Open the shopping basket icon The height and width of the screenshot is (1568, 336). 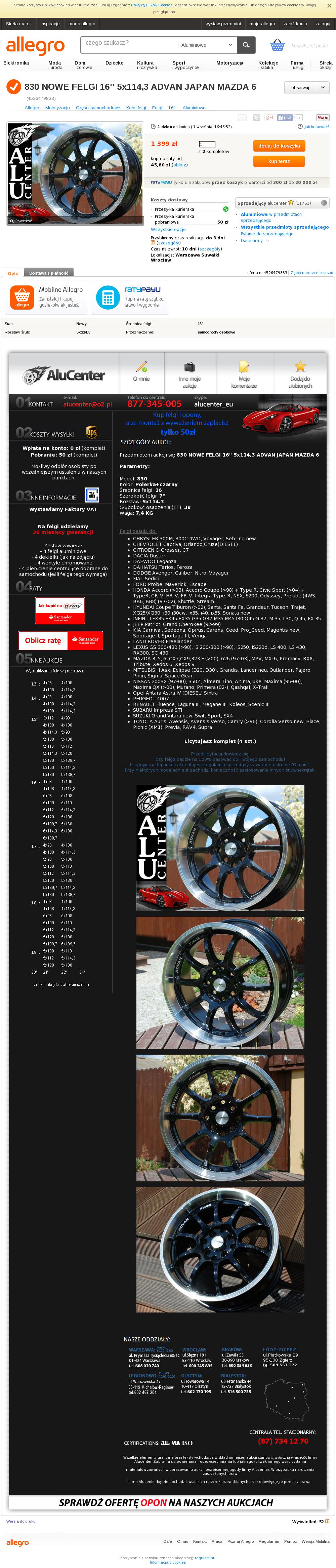278,46
